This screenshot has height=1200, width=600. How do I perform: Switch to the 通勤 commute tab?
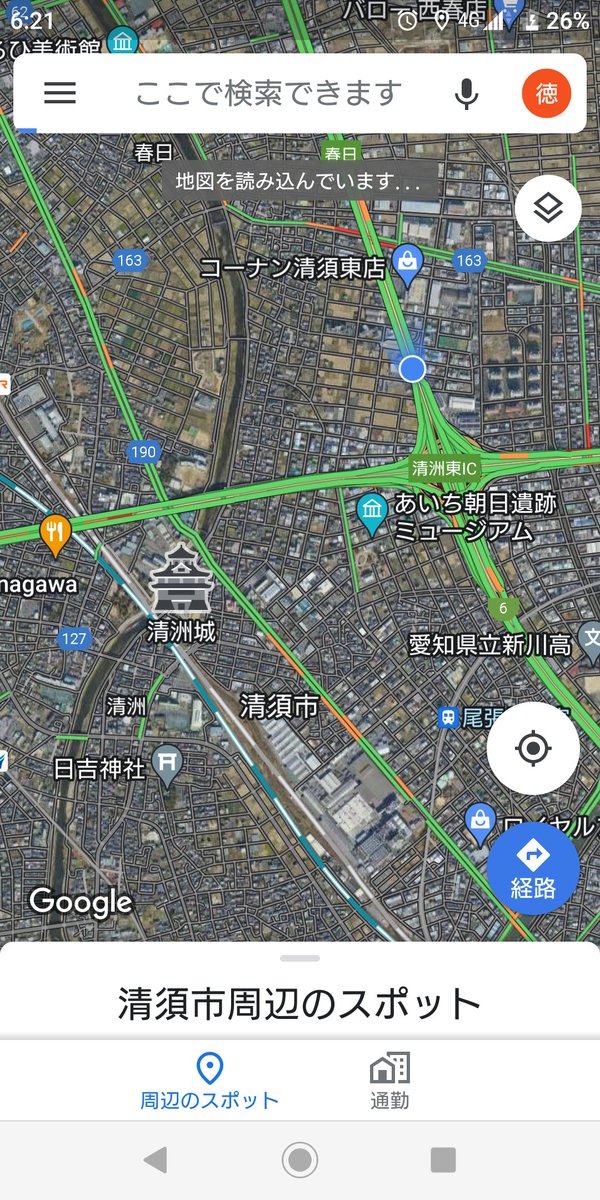coord(389,1081)
